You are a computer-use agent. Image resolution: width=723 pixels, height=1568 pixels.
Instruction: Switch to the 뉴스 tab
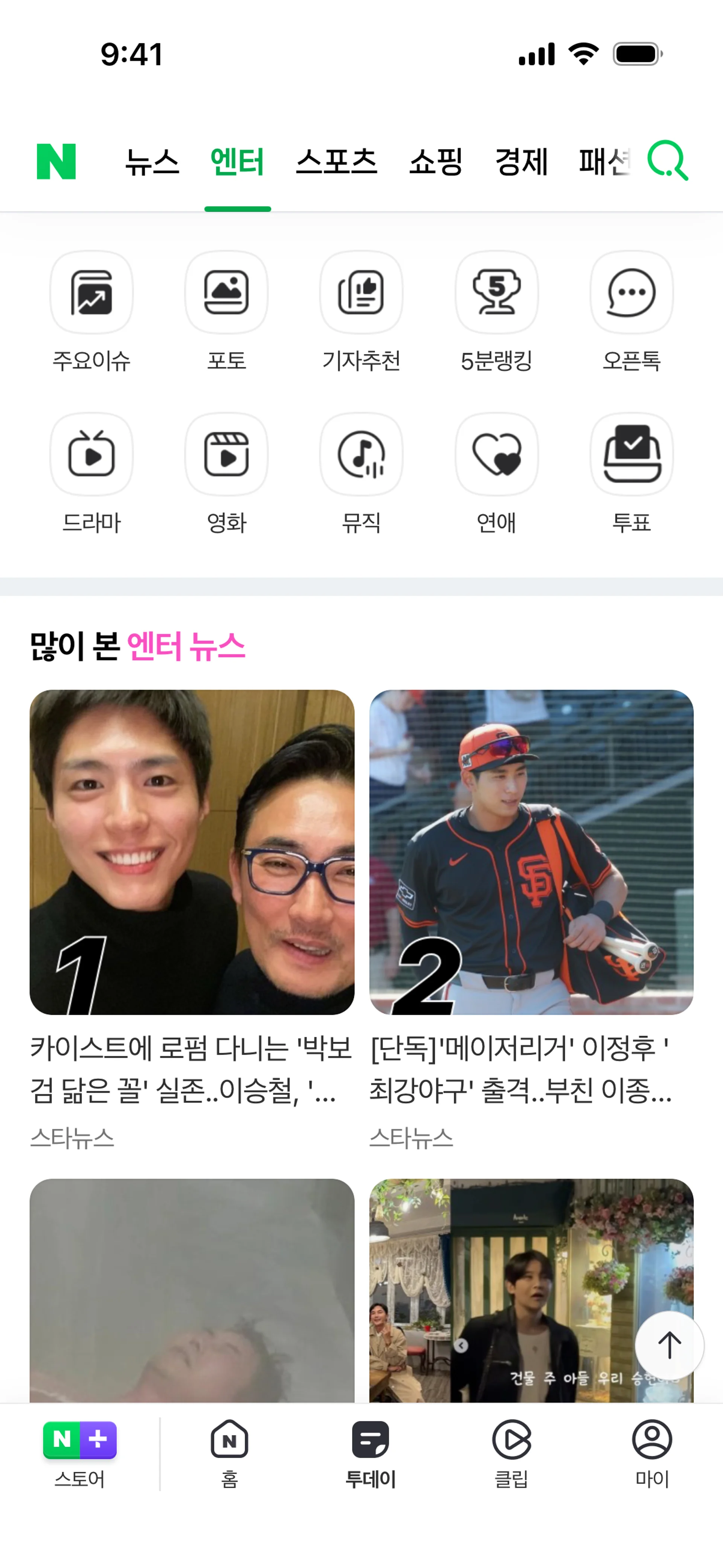(x=152, y=162)
